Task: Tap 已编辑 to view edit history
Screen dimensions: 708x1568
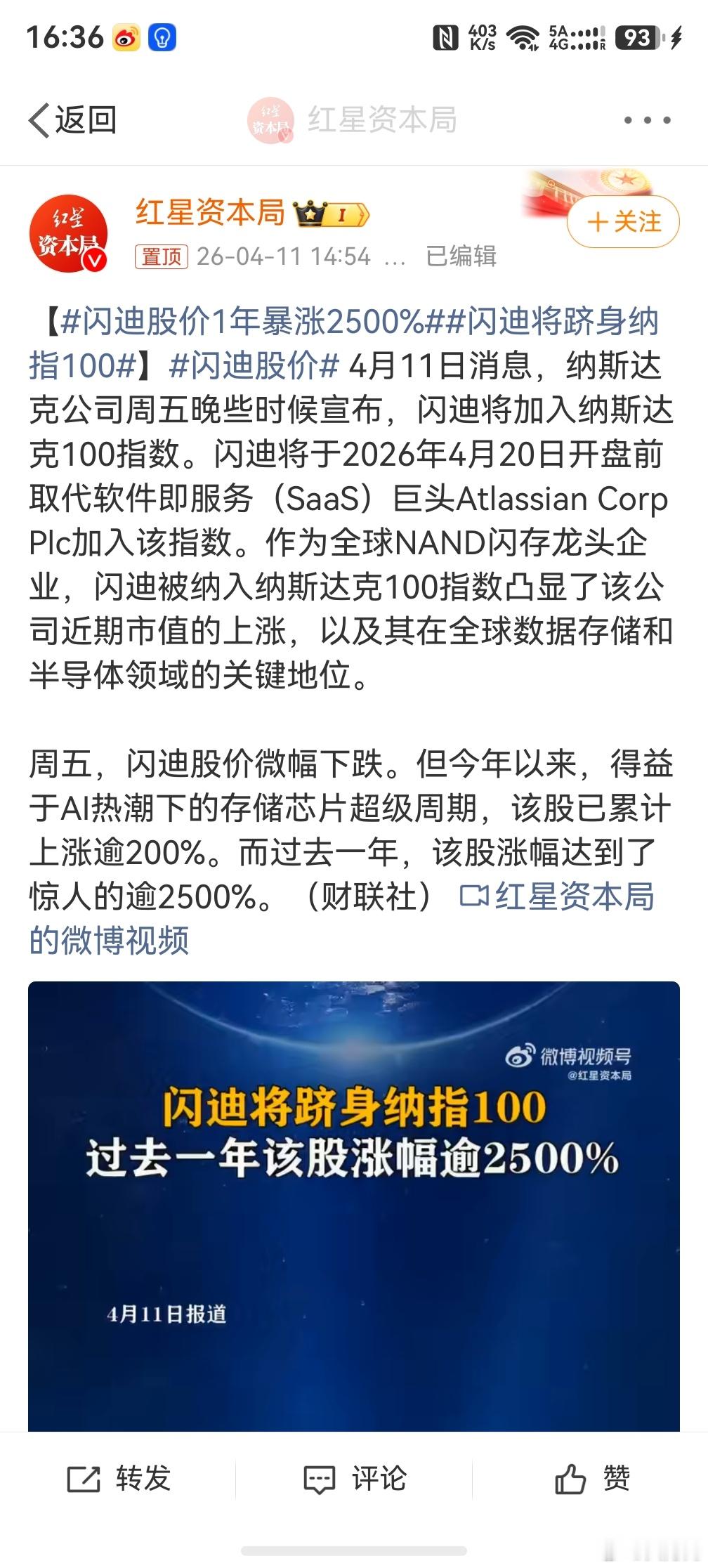Action: pos(461,256)
